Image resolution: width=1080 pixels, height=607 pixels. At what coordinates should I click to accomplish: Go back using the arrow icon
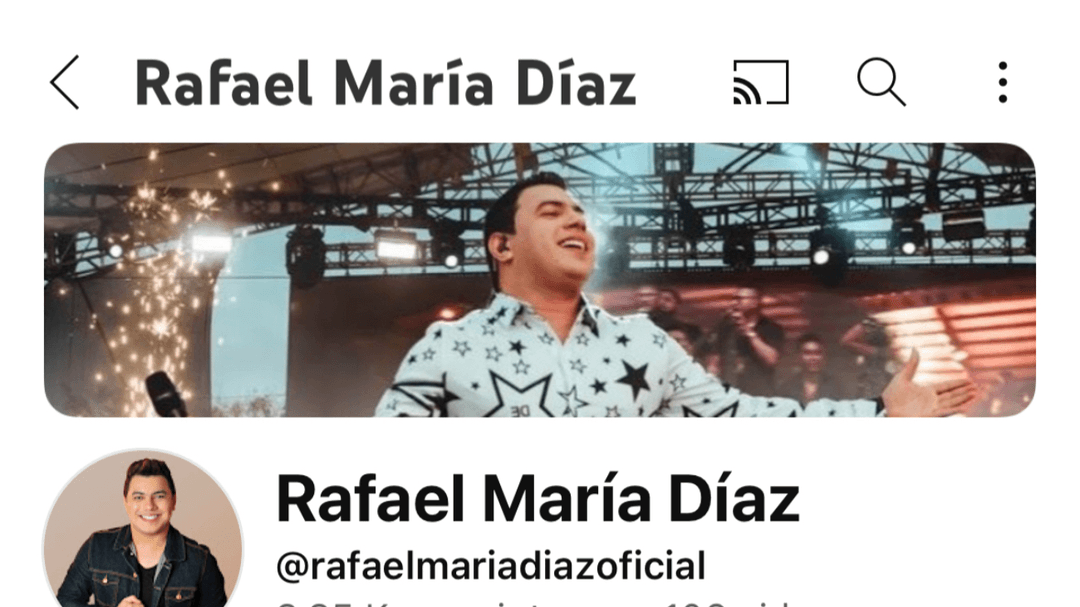[64, 83]
